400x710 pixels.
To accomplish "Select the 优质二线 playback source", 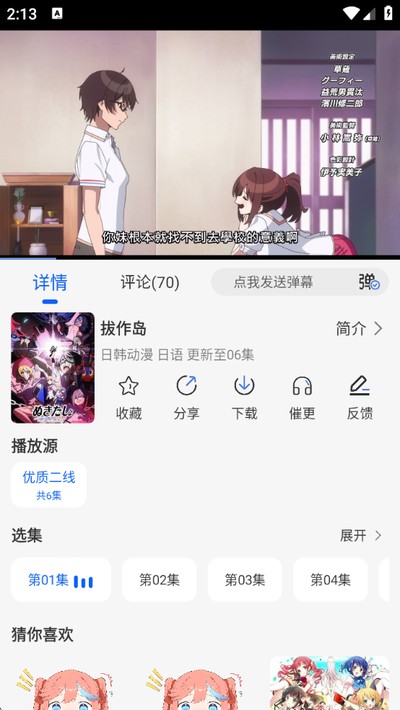I will click(x=49, y=485).
